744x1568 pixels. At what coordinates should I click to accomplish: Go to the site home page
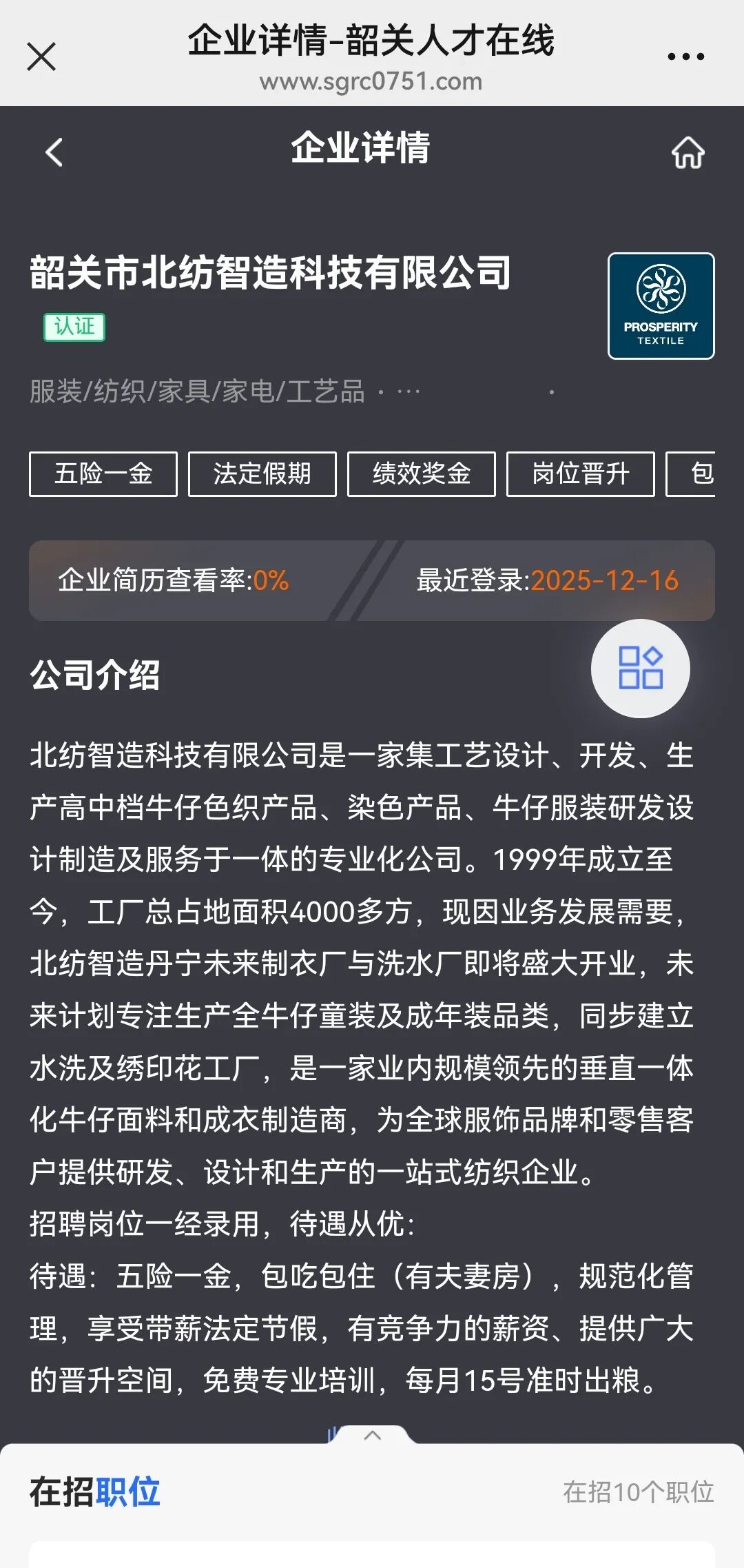click(x=688, y=152)
